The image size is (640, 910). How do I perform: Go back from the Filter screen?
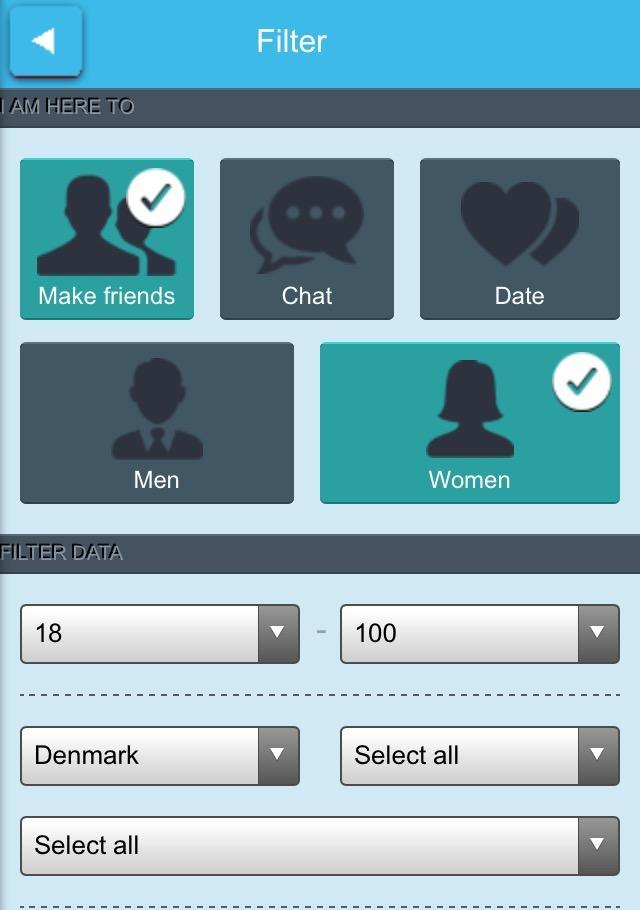click(x=45, y=41)
